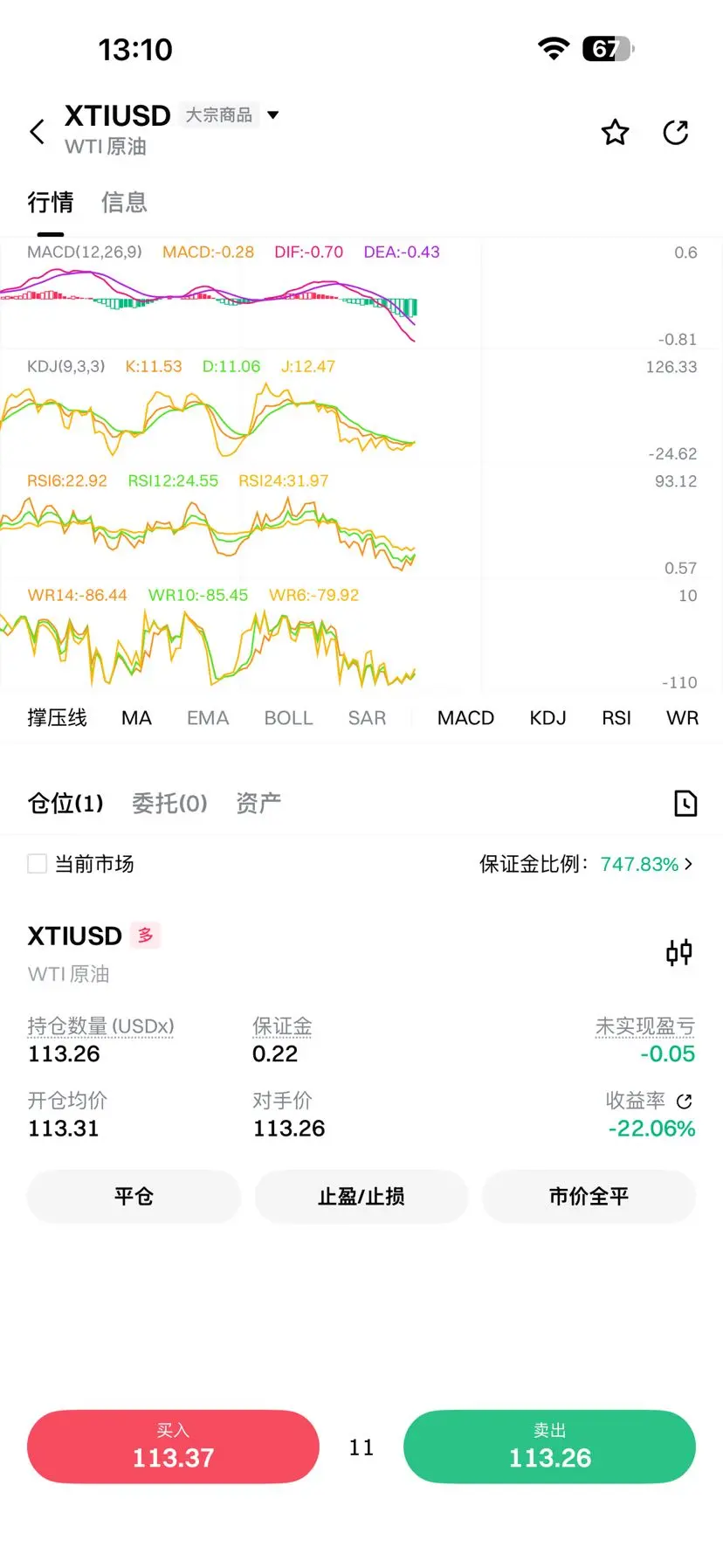
Task: Open 保证金比例 747.83% details
Action: click(587, 864)
